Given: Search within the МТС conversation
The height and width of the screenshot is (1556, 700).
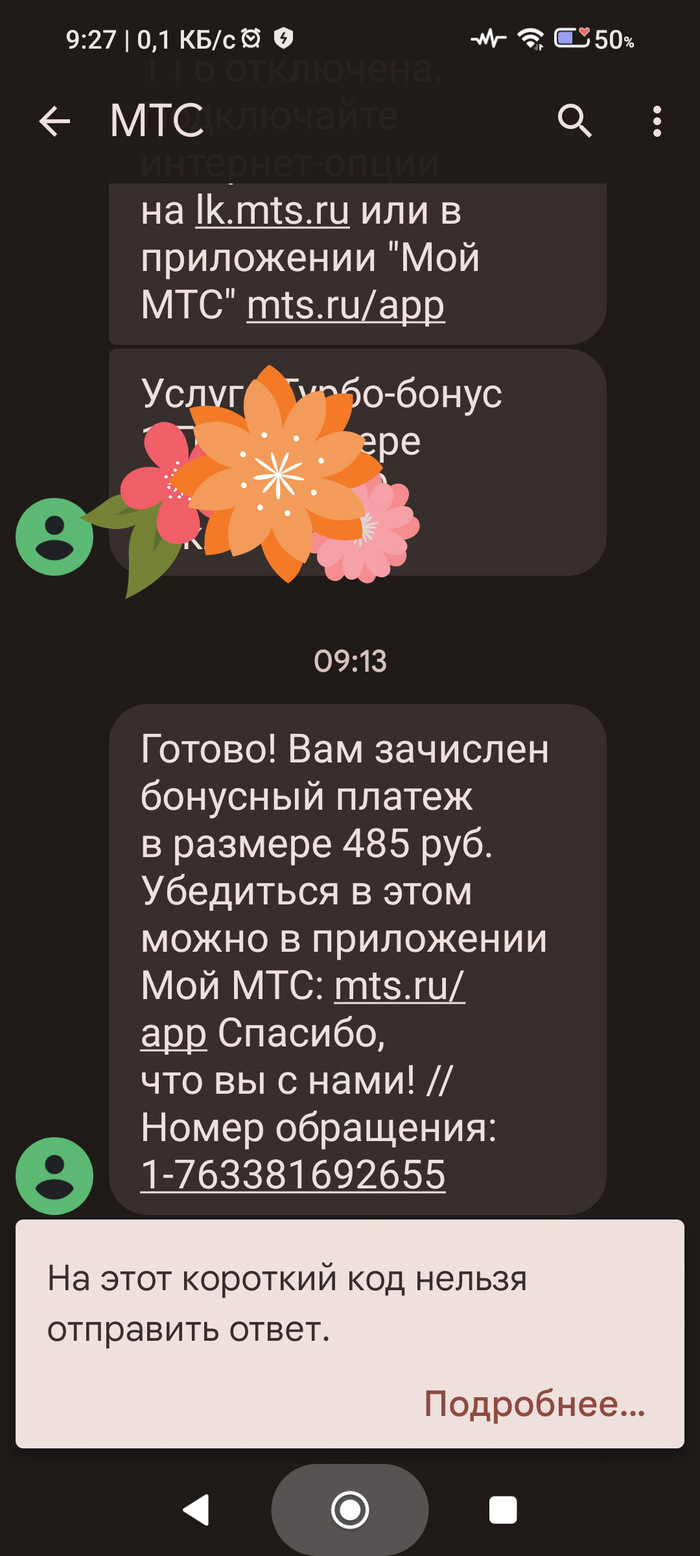Looking at the screenshot, I should coord(574,122).
